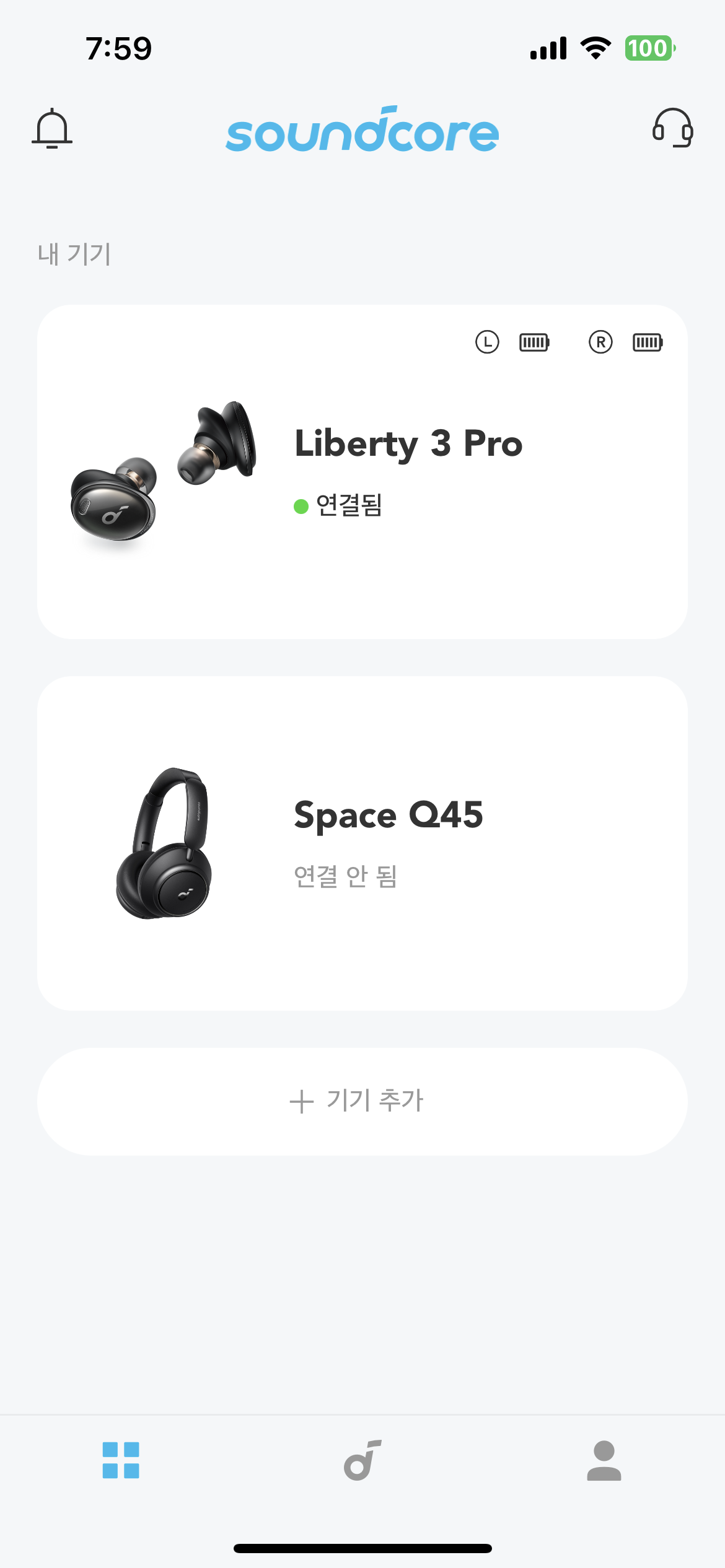
Task: Open the customer support headset icon
Action: tap(672, 128)
